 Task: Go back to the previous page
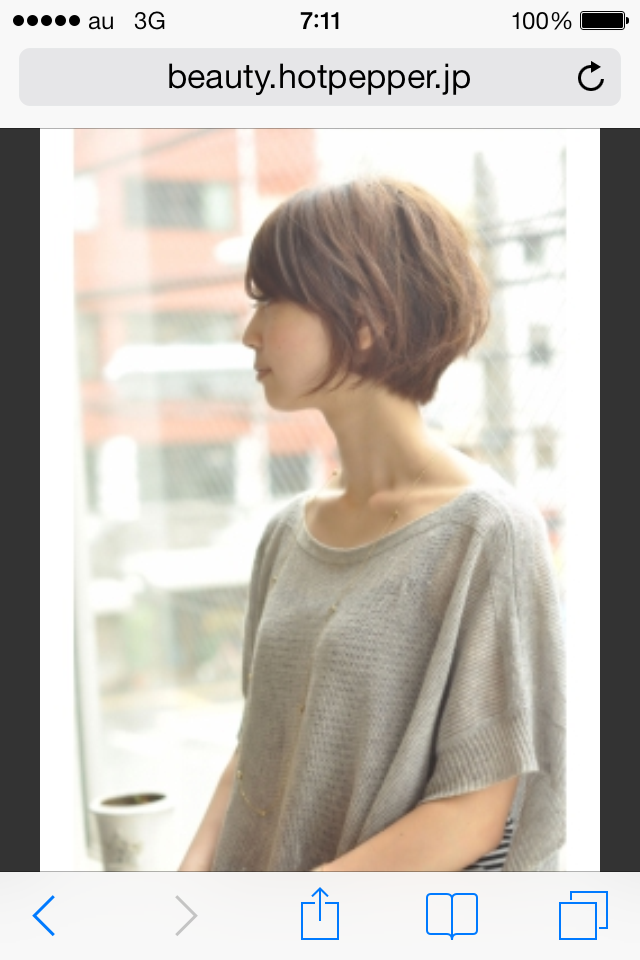coord(44,915)
